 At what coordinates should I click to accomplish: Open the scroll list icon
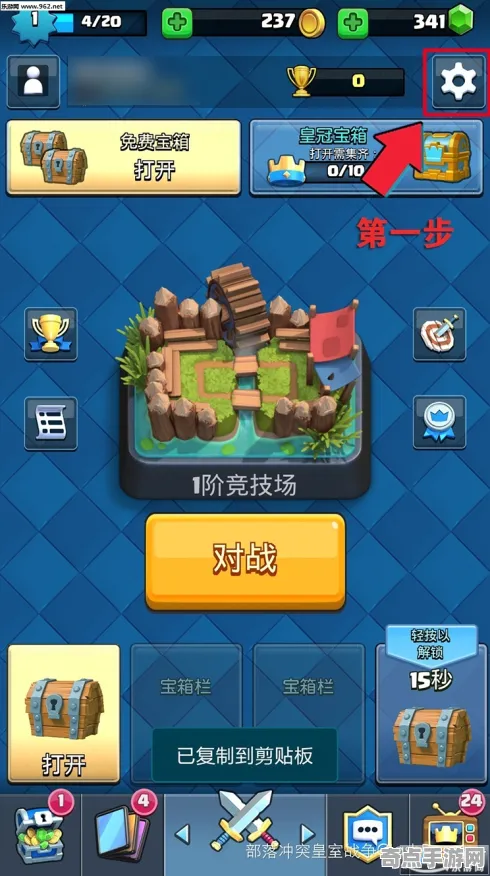(50, 423)
